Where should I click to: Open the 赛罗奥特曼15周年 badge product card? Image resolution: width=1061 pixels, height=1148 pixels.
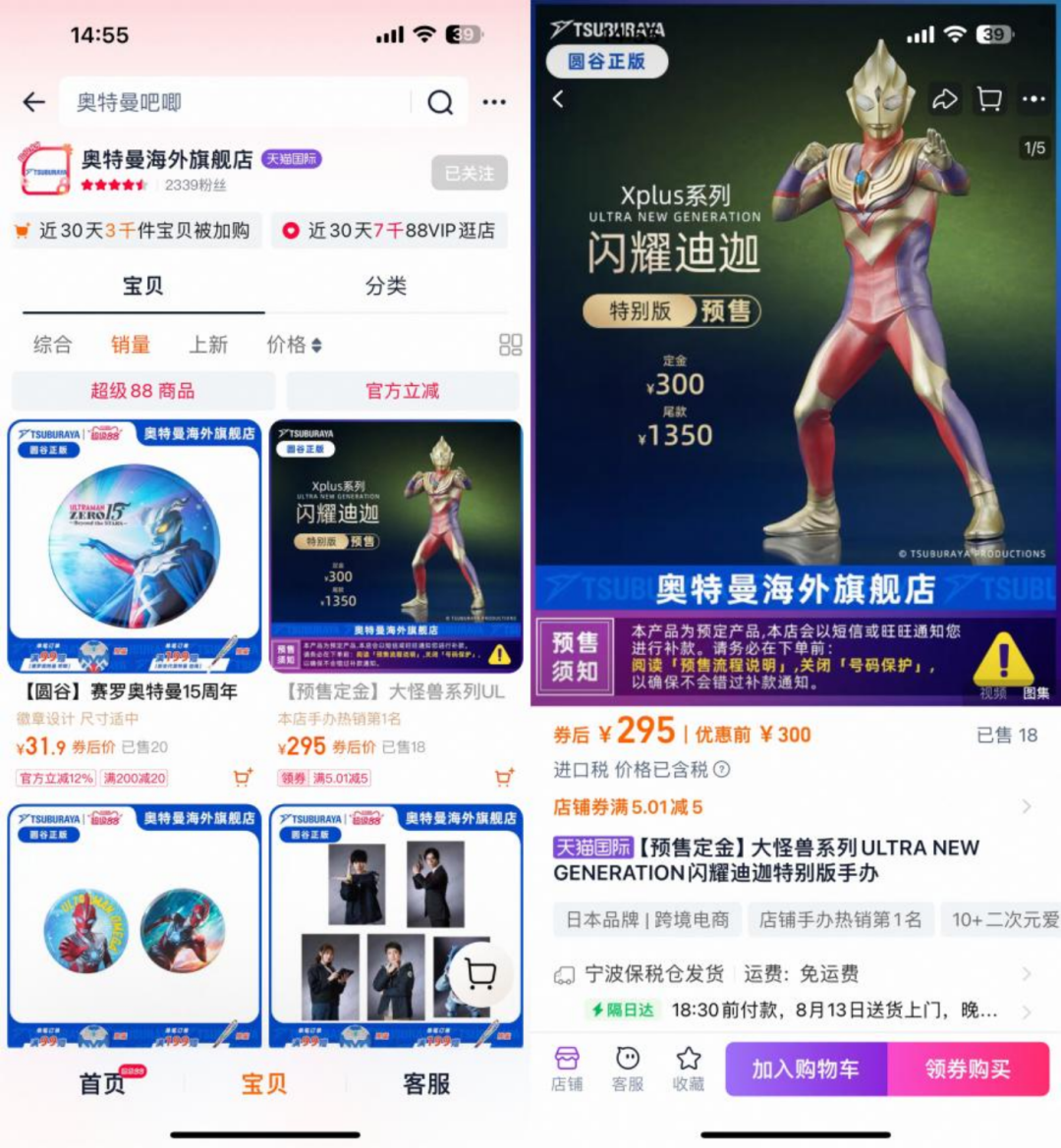(135, 602)
